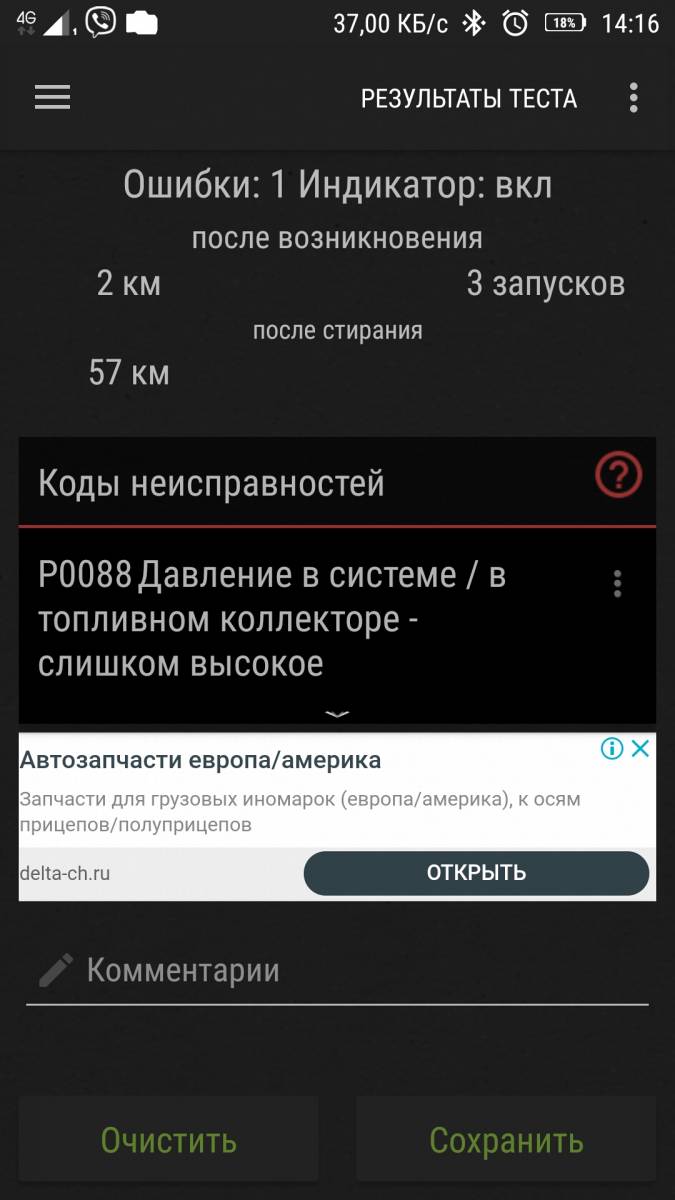Screen dimensions: 675x1200
Task: Tap the Комментарии text field
Action: tap(337, 973)
